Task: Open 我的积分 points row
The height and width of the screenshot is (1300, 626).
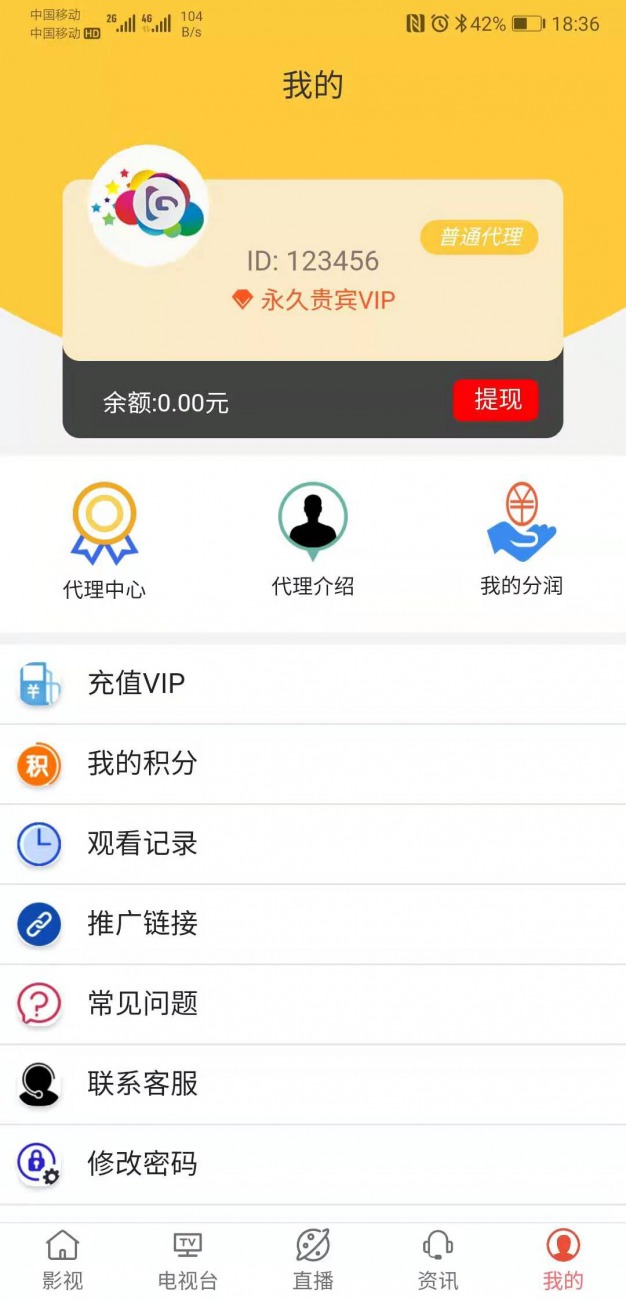Action: [313, 764]
